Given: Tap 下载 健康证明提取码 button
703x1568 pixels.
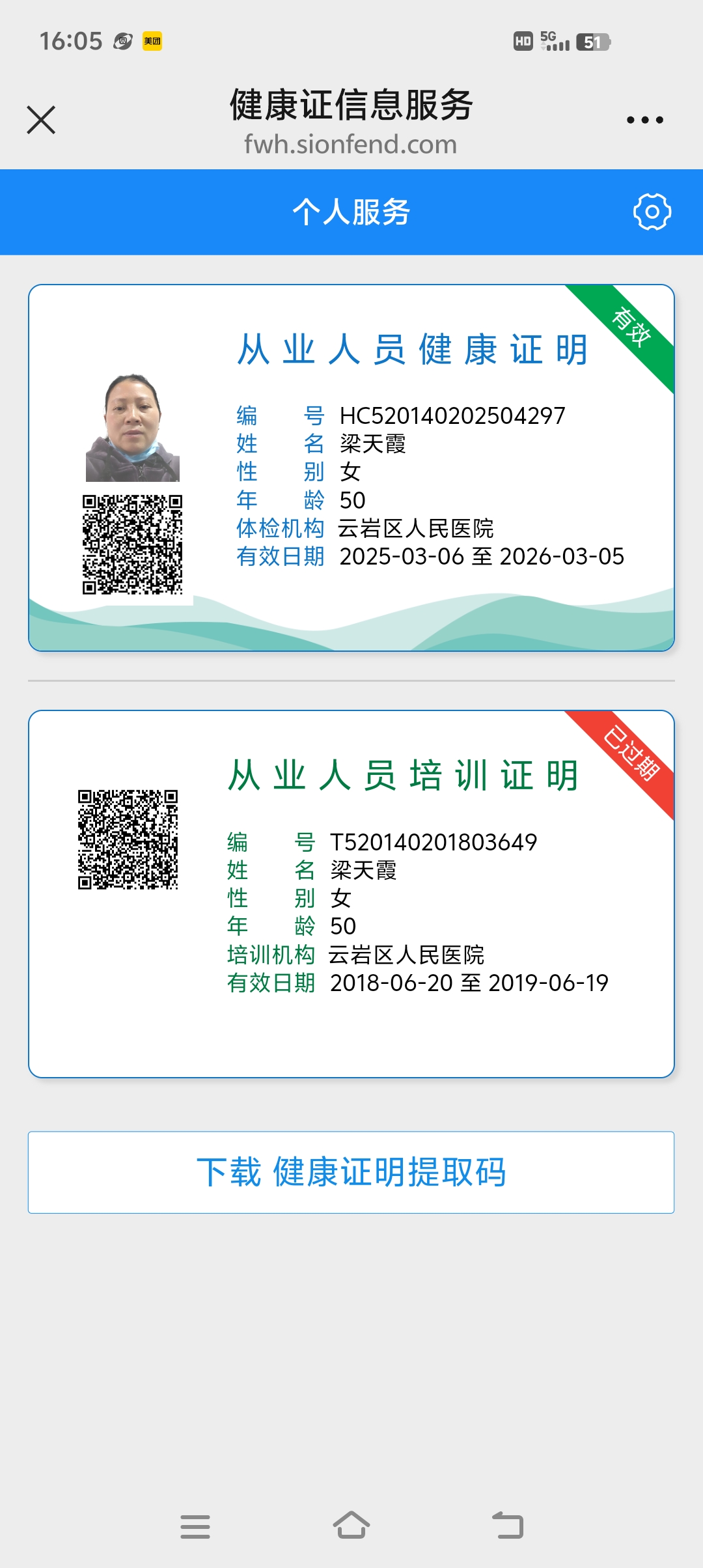Looking at the screenshot, I should (351, 1172).
